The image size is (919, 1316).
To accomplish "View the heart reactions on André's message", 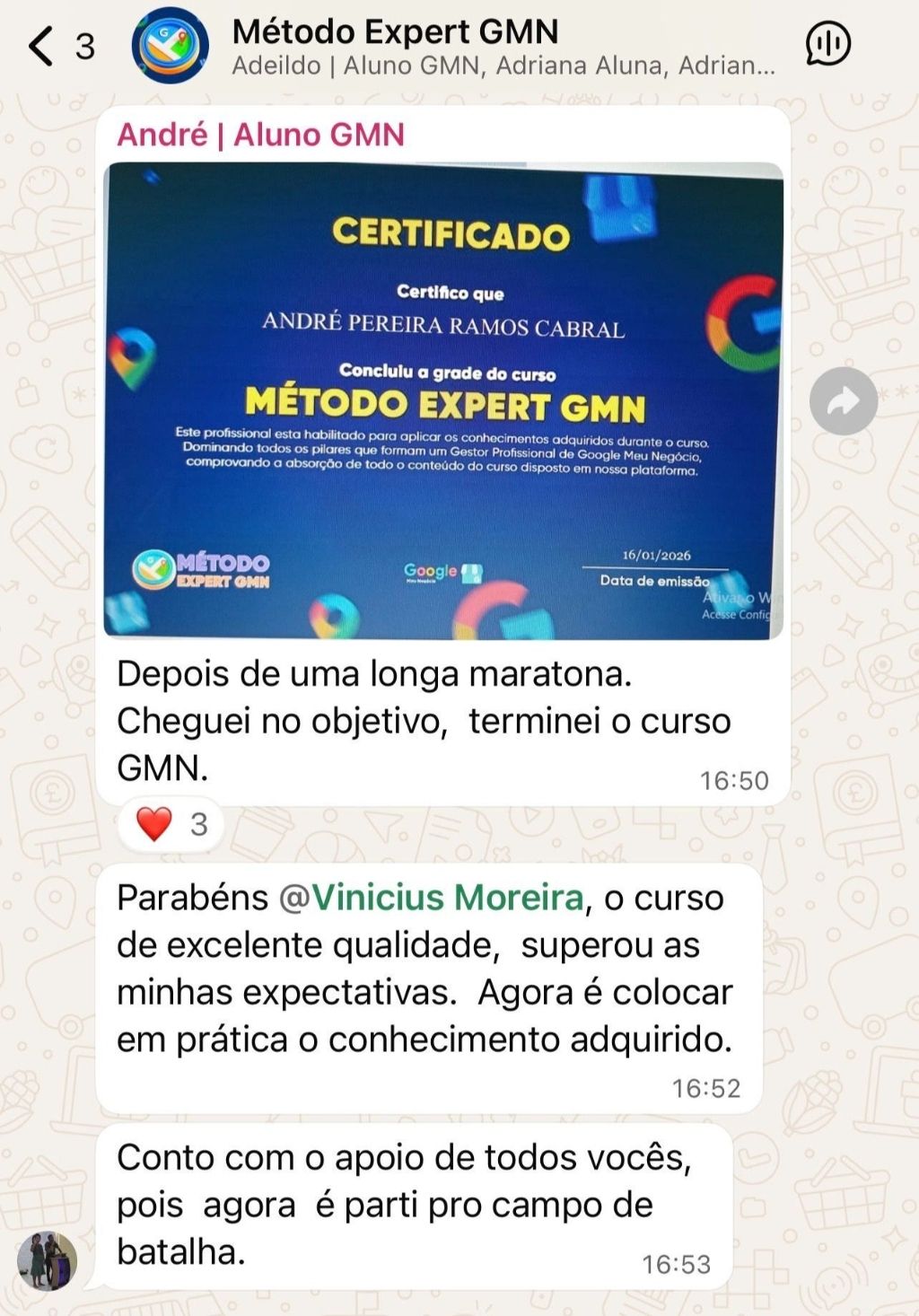I will click(x=171, y=823).
